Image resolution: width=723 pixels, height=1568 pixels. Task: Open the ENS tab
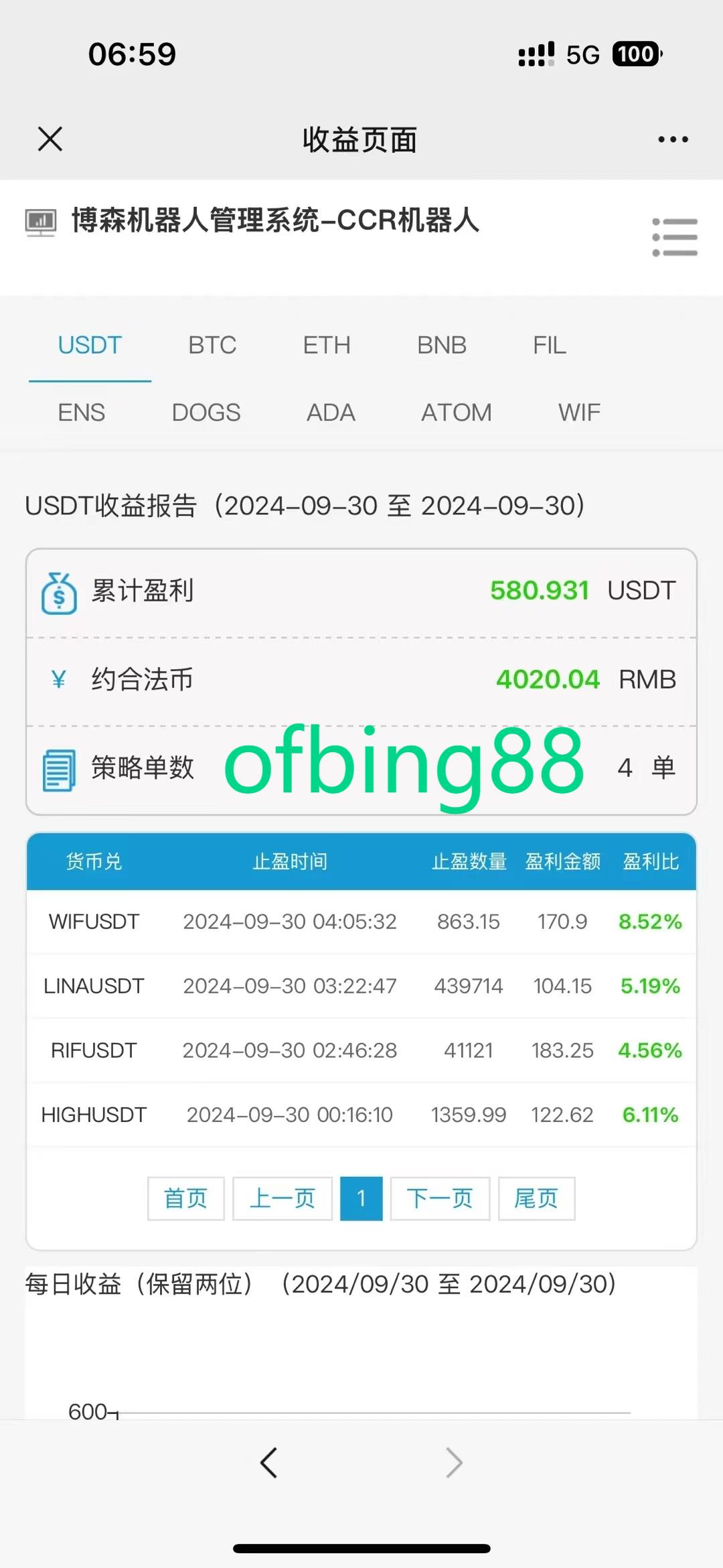click(x=82, y=413)
